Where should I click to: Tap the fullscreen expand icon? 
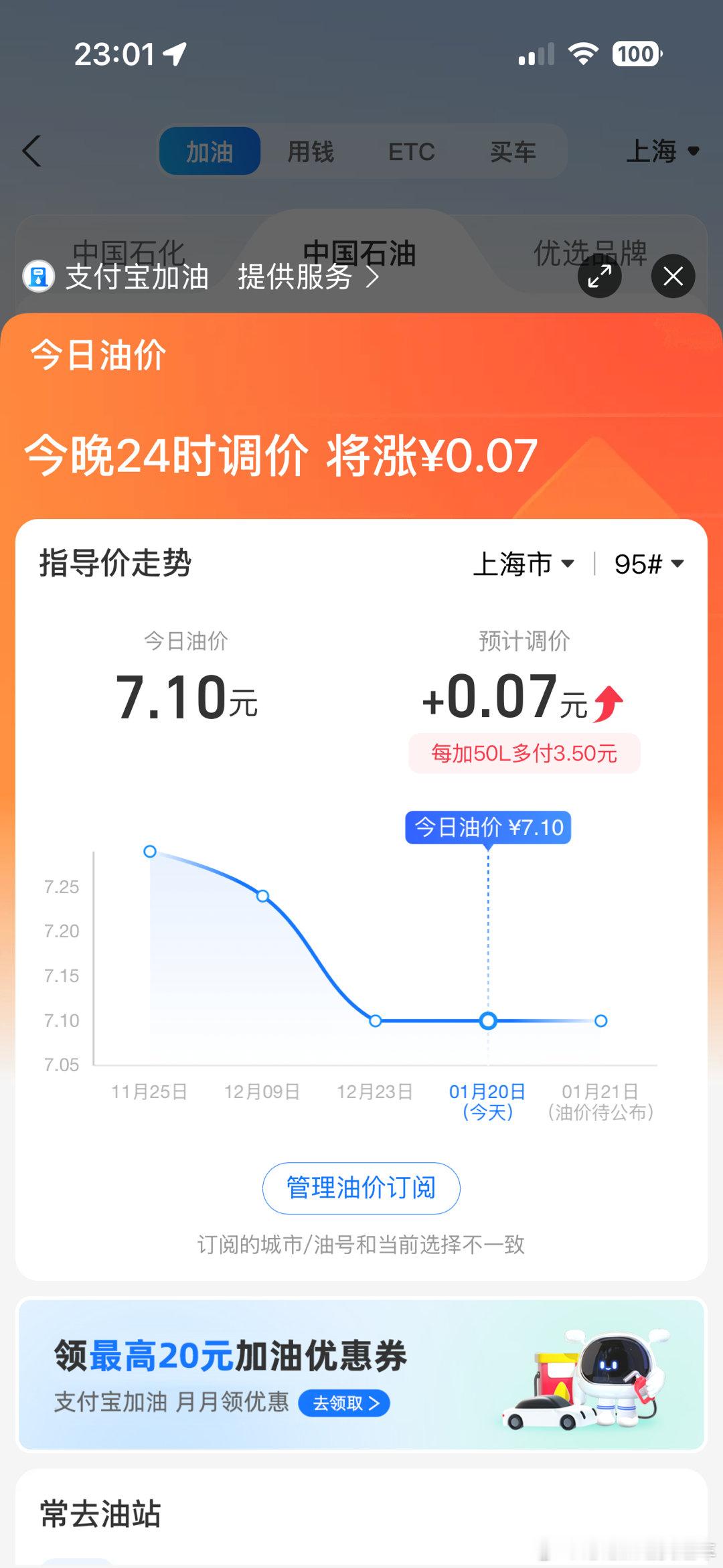coord(600,275)
